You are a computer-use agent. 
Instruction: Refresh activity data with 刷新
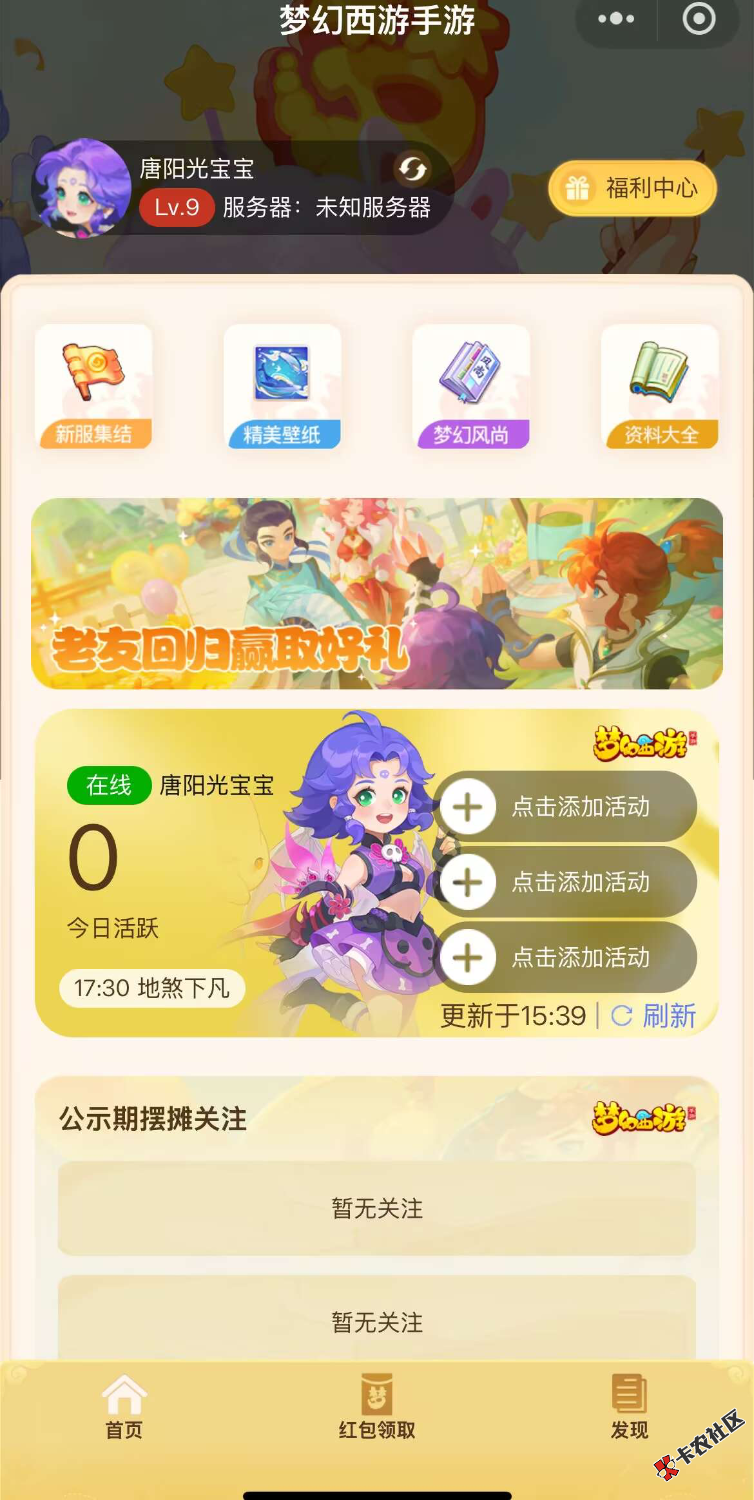tap(655, 1016)
